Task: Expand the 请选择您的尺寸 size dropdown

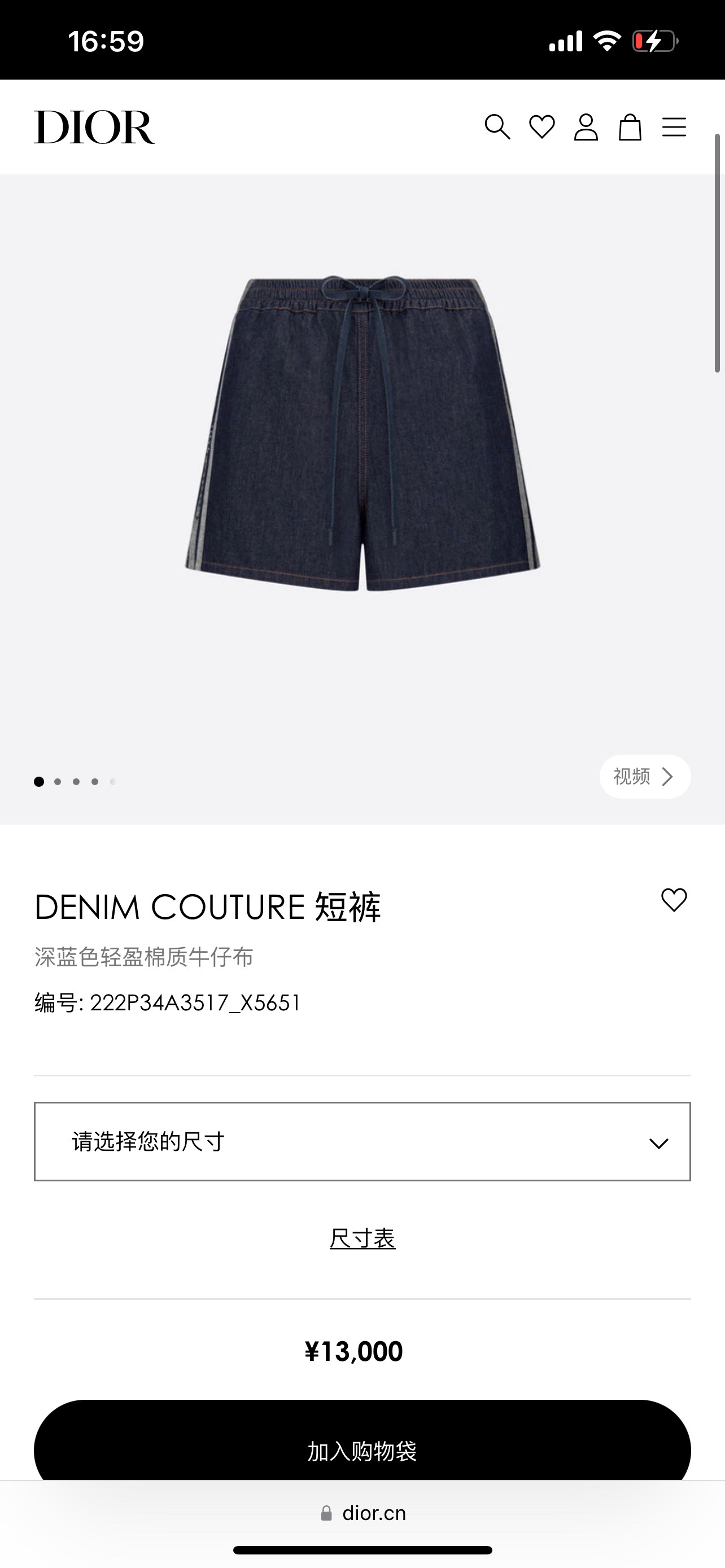Action: [362, 1141]
